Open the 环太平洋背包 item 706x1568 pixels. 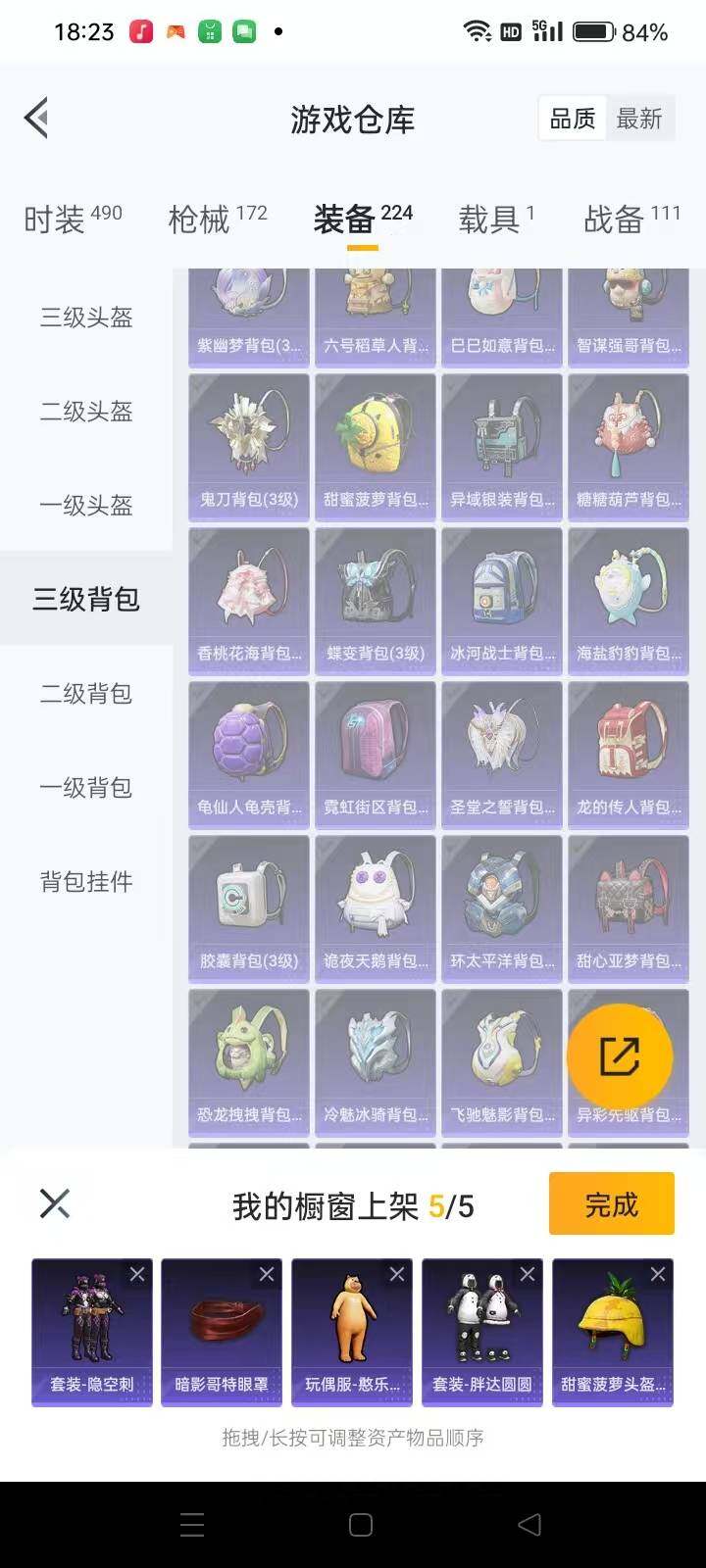[x=501, y=900]
